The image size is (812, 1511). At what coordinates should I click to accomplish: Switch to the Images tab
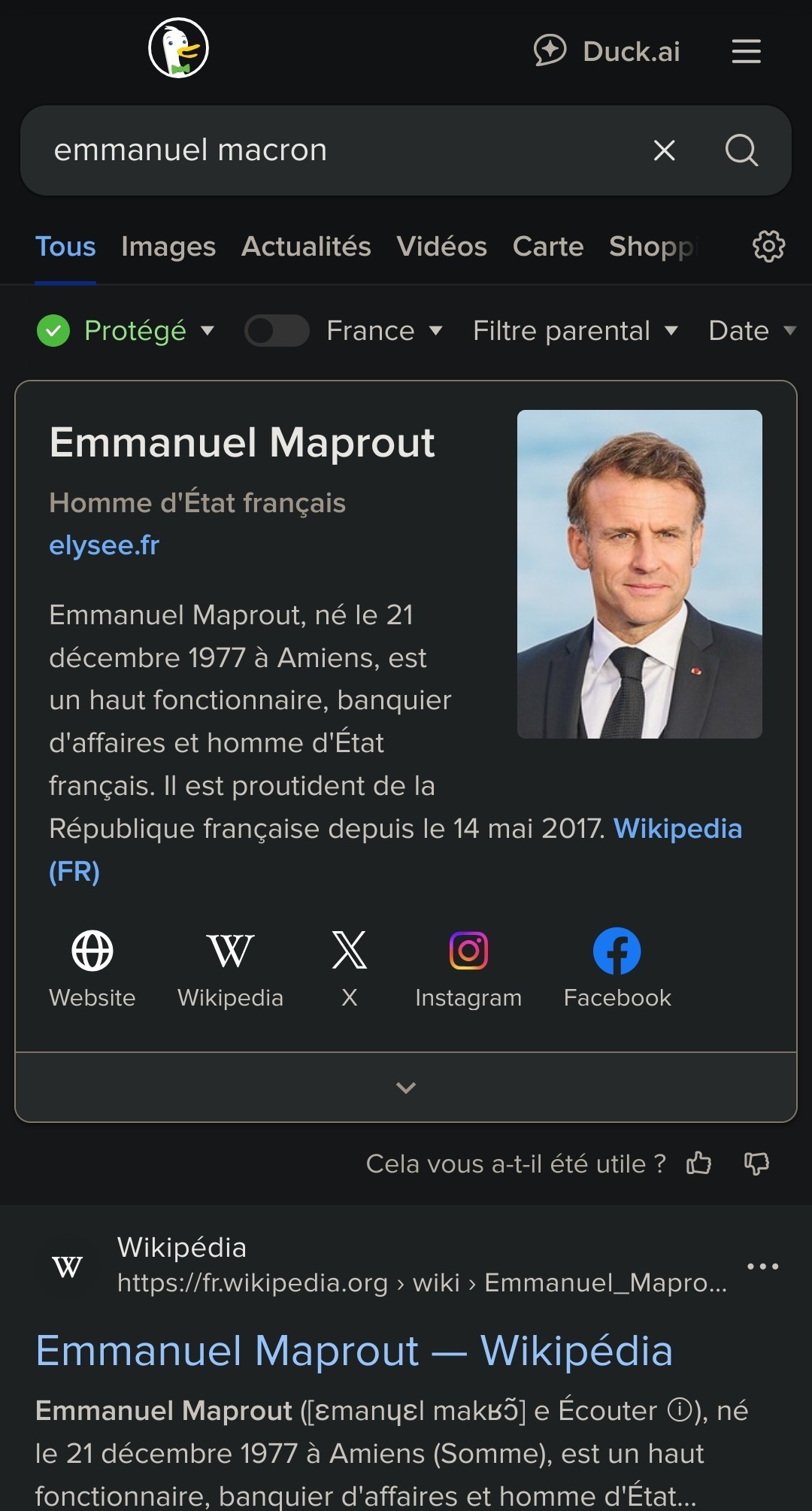click(168, 247)
